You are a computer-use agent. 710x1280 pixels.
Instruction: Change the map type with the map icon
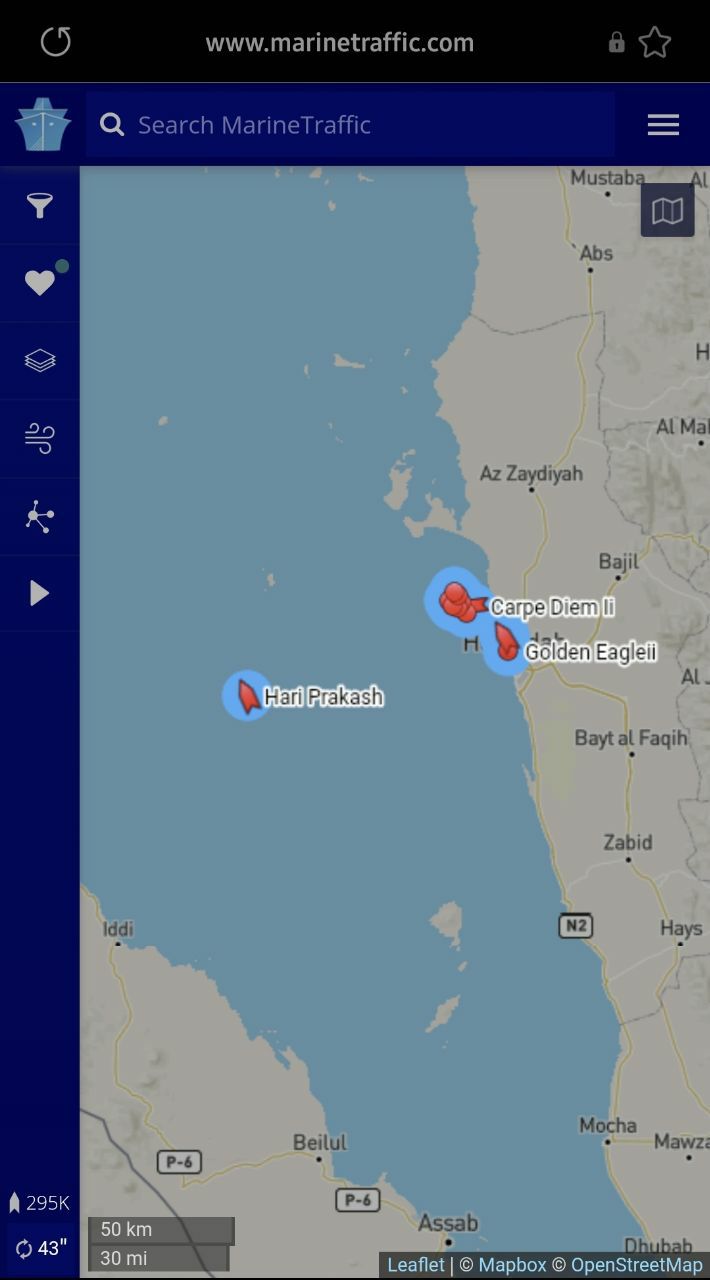point(667,211)
